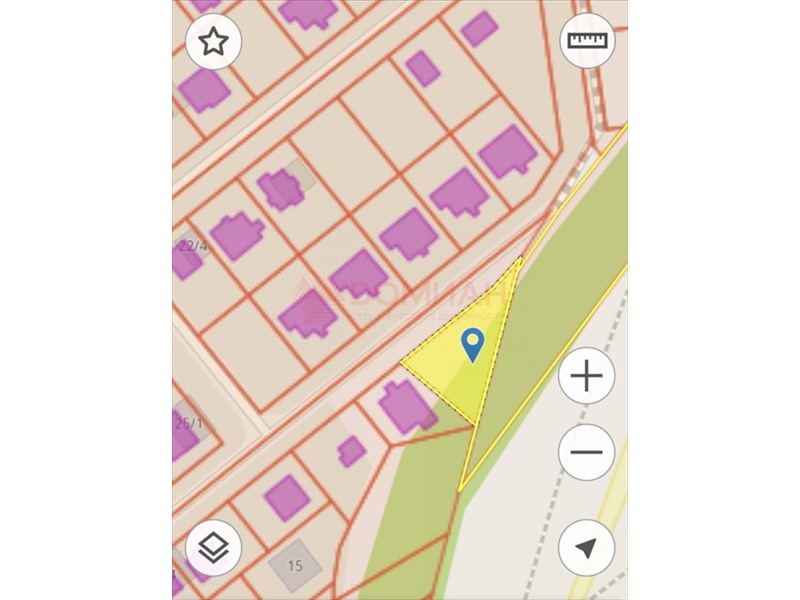The image size is (800, 600).
Task: Open the ruler measurement tool
Action: click(587, 41)
